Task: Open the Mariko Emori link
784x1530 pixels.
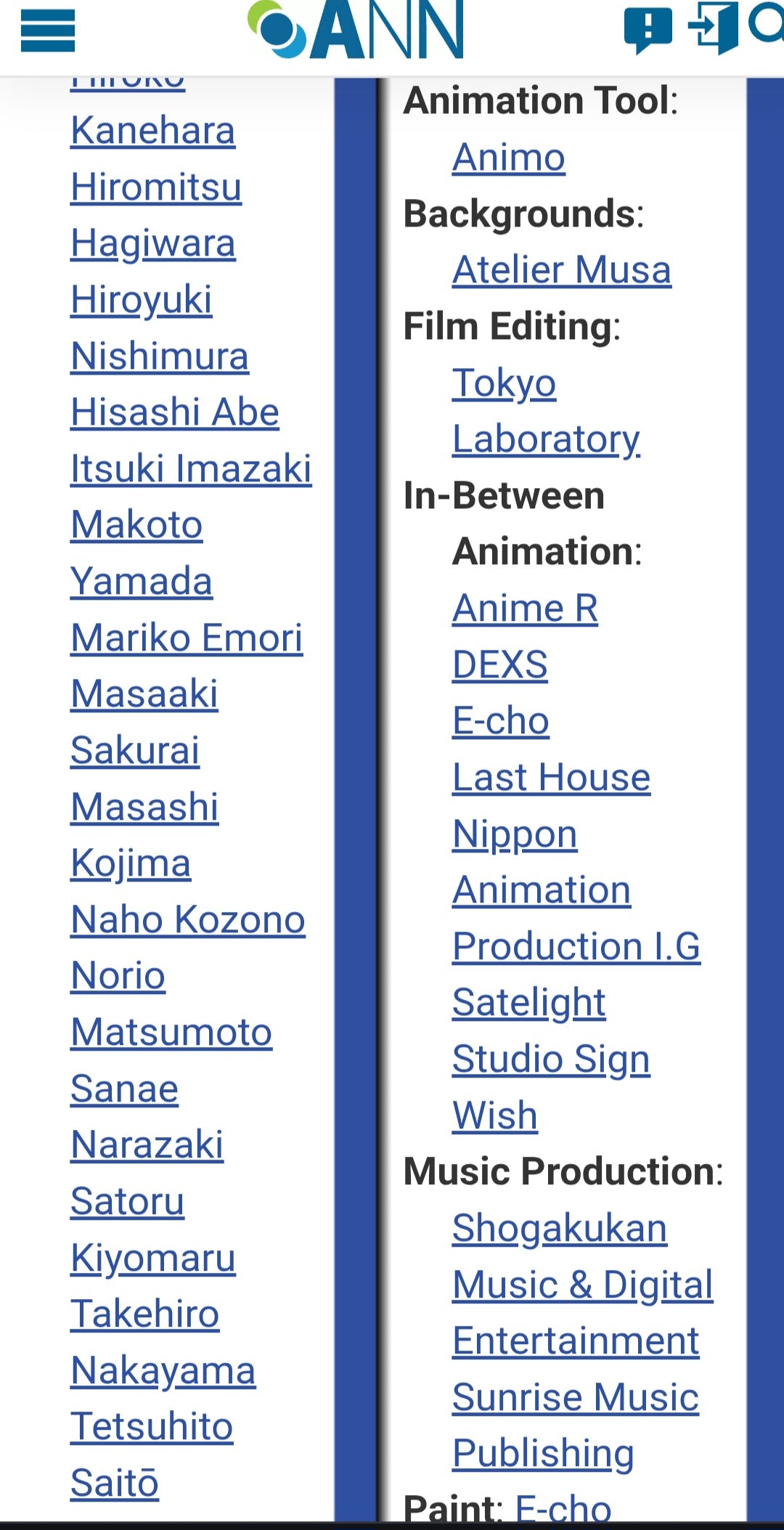Action: (187, 638)
